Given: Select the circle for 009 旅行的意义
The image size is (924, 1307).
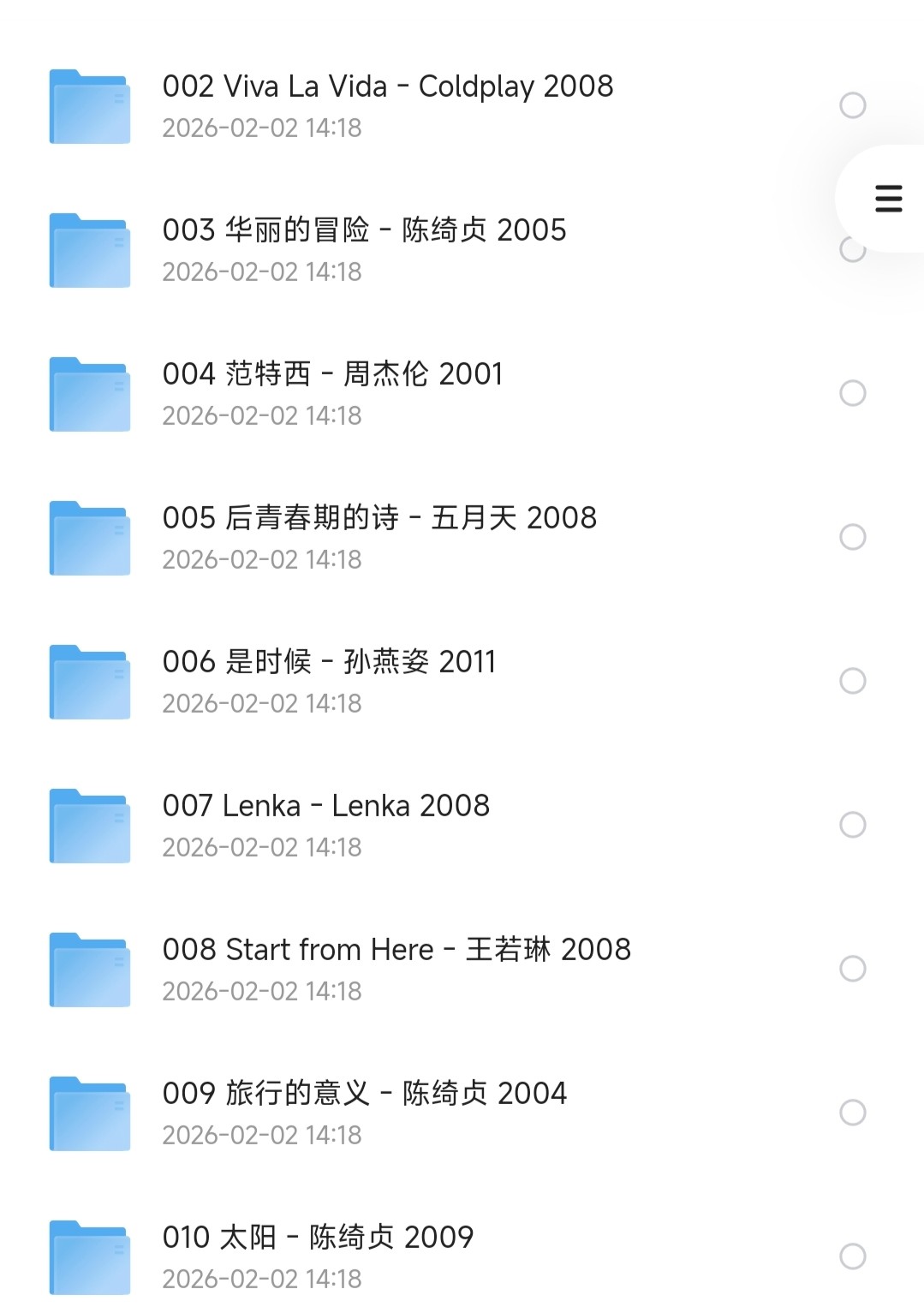Looking at the screenshot, I should (x=852, y=1113).
